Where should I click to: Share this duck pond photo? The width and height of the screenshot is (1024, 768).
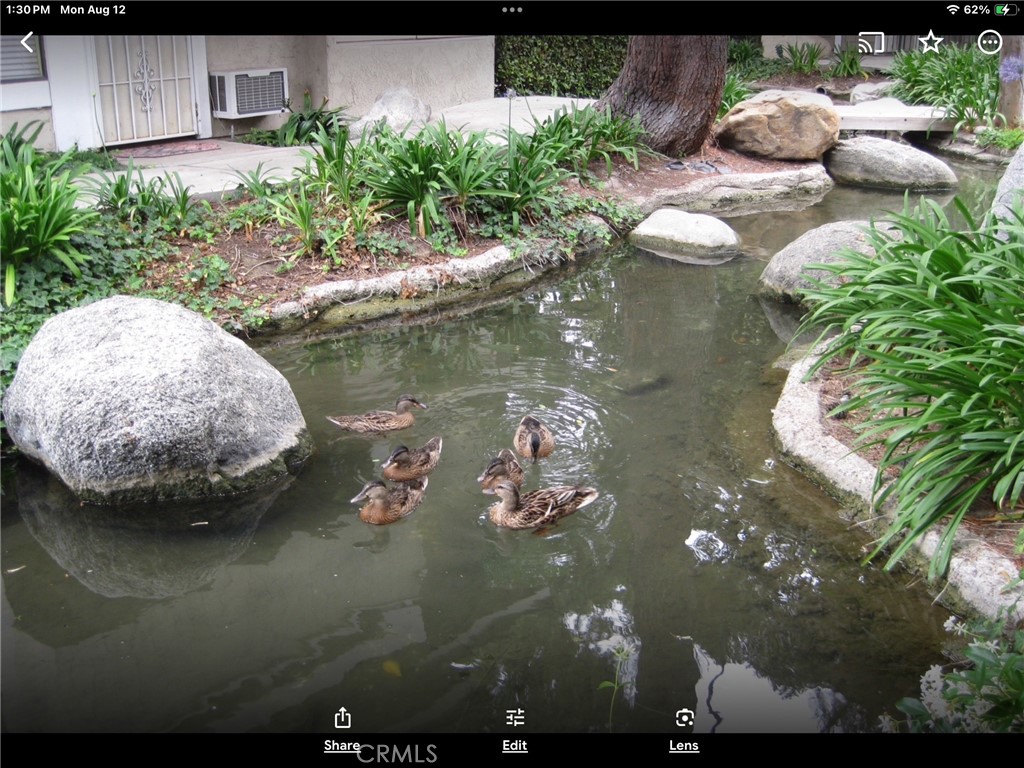(x=342, y=728)
